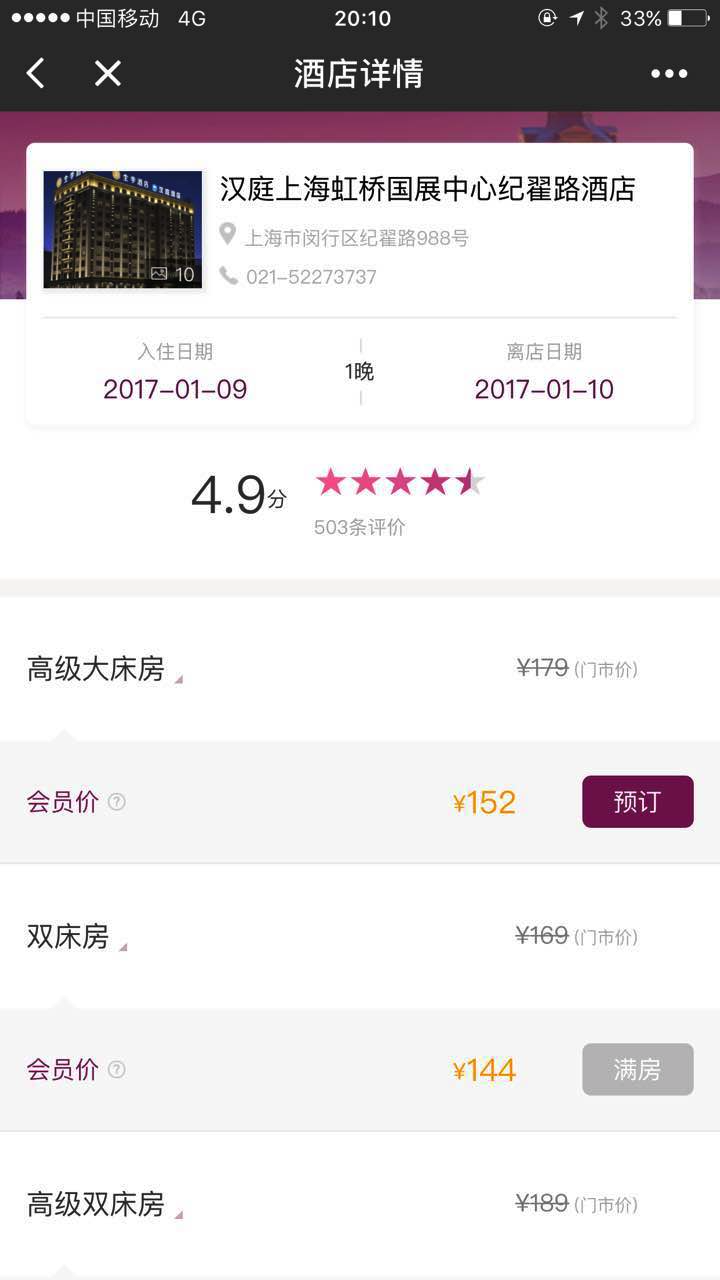View the hotel photo gallery
Image resolution: width=720 pixels, height=1280 pixels.
pyautogui.click(x=123, y=230)
